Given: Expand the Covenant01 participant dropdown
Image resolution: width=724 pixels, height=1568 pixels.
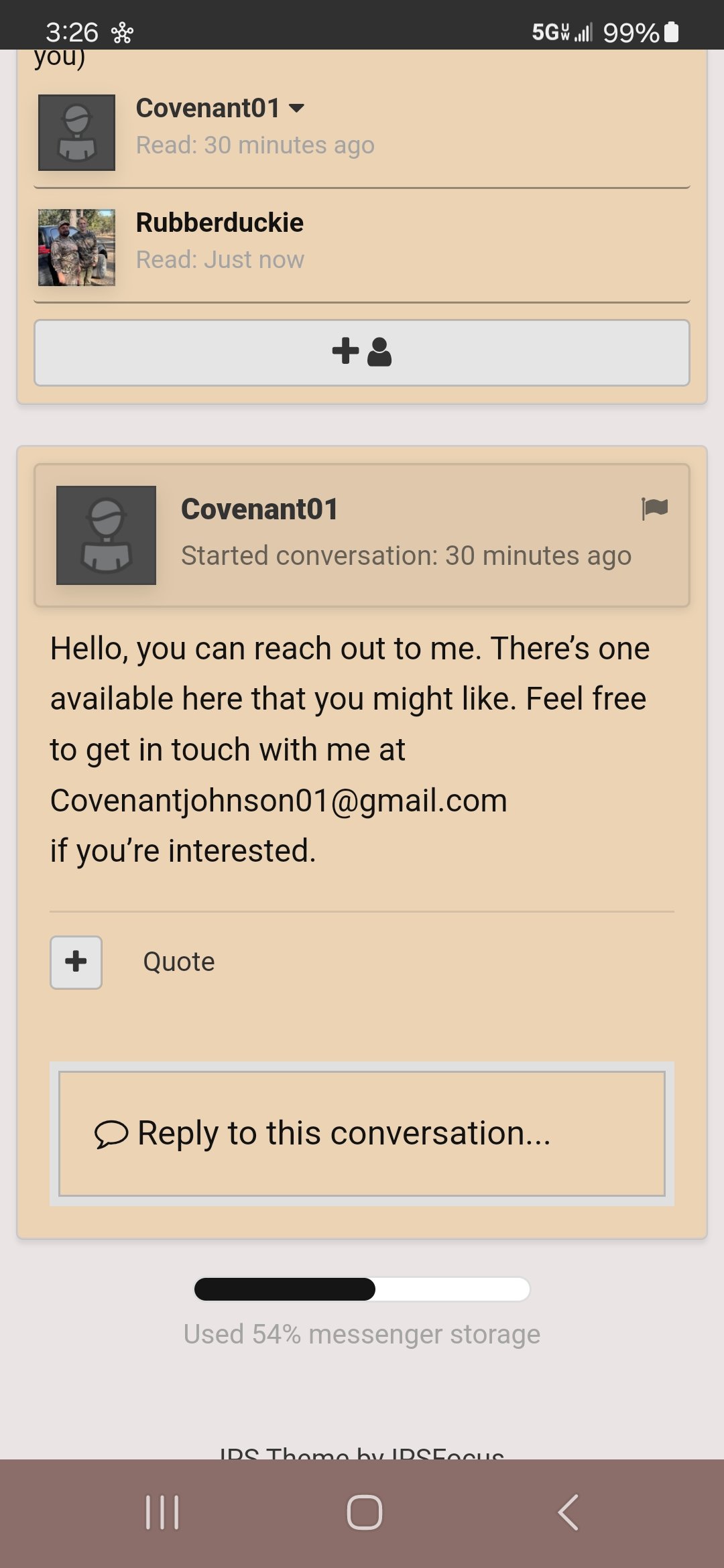Looking at the screenshot, I should pyautogui.click(x=296, y=108).
